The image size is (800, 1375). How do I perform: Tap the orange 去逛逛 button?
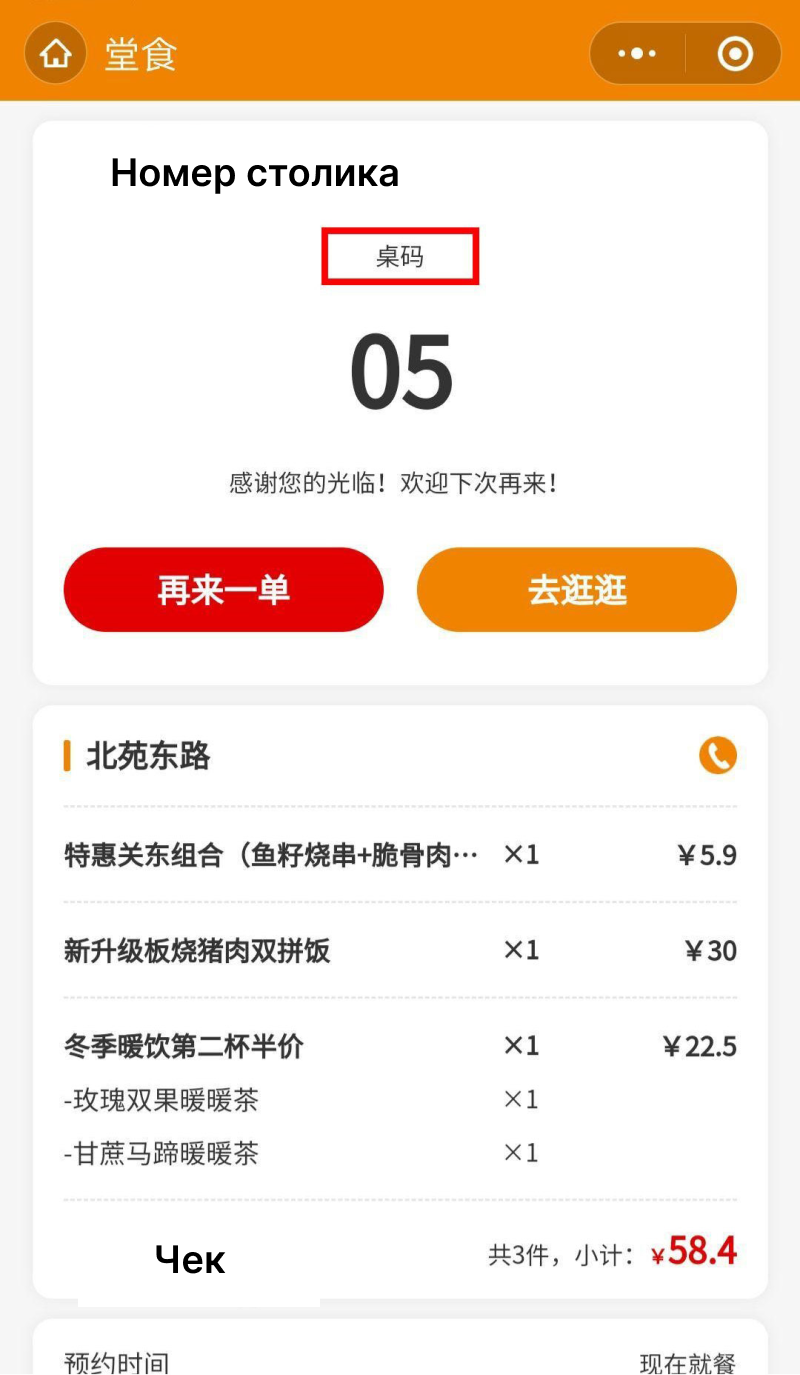[577, 589]
